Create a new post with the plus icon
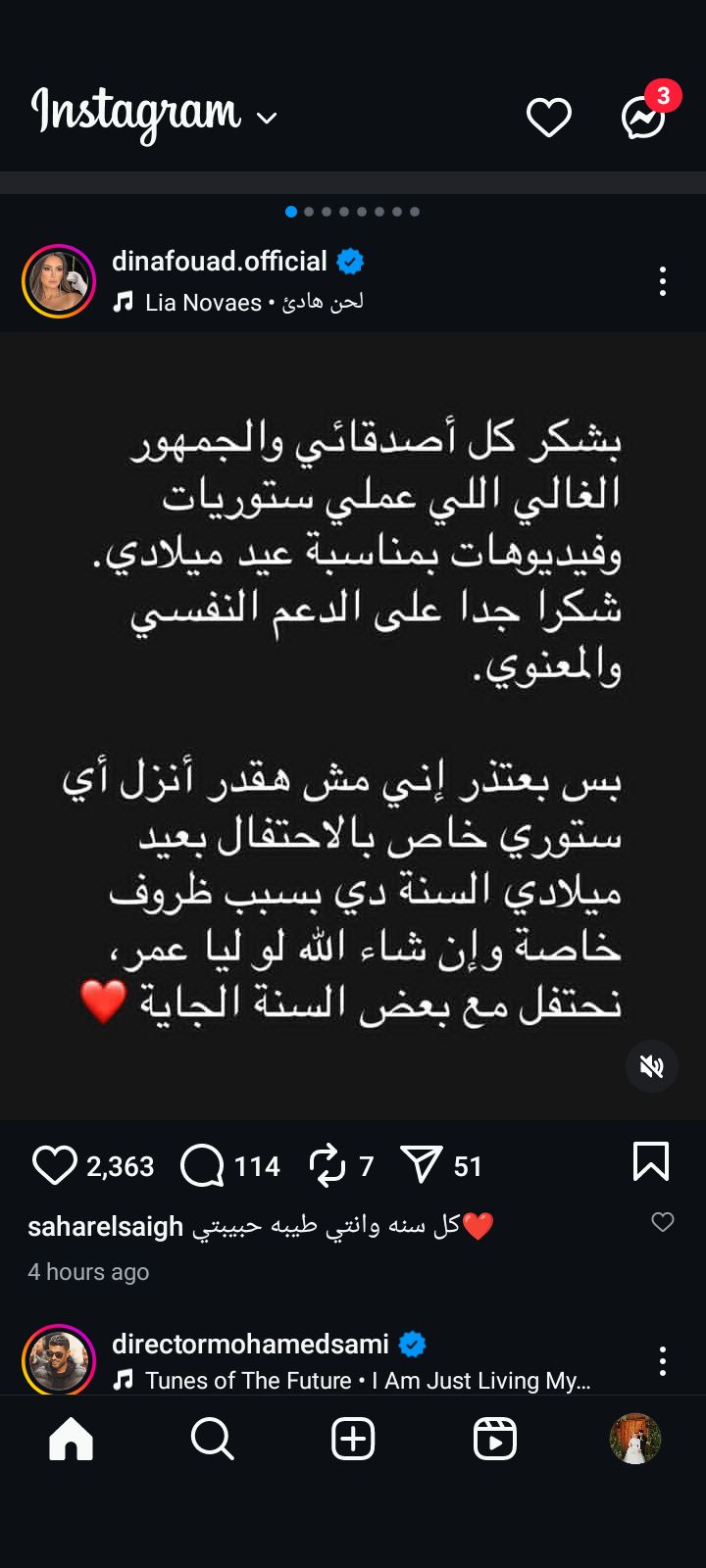 pos(352,1439)
